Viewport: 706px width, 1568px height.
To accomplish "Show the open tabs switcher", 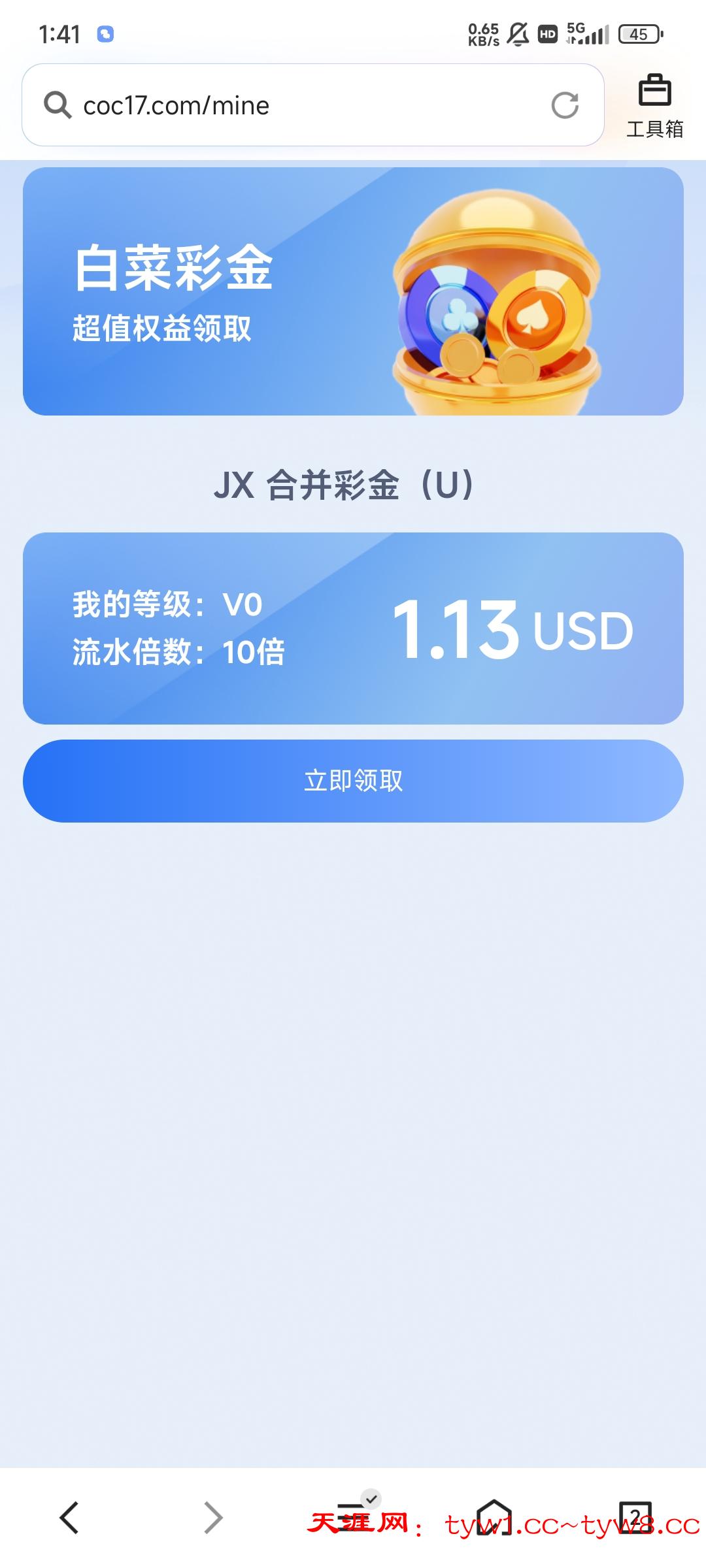I will 635,1516.
